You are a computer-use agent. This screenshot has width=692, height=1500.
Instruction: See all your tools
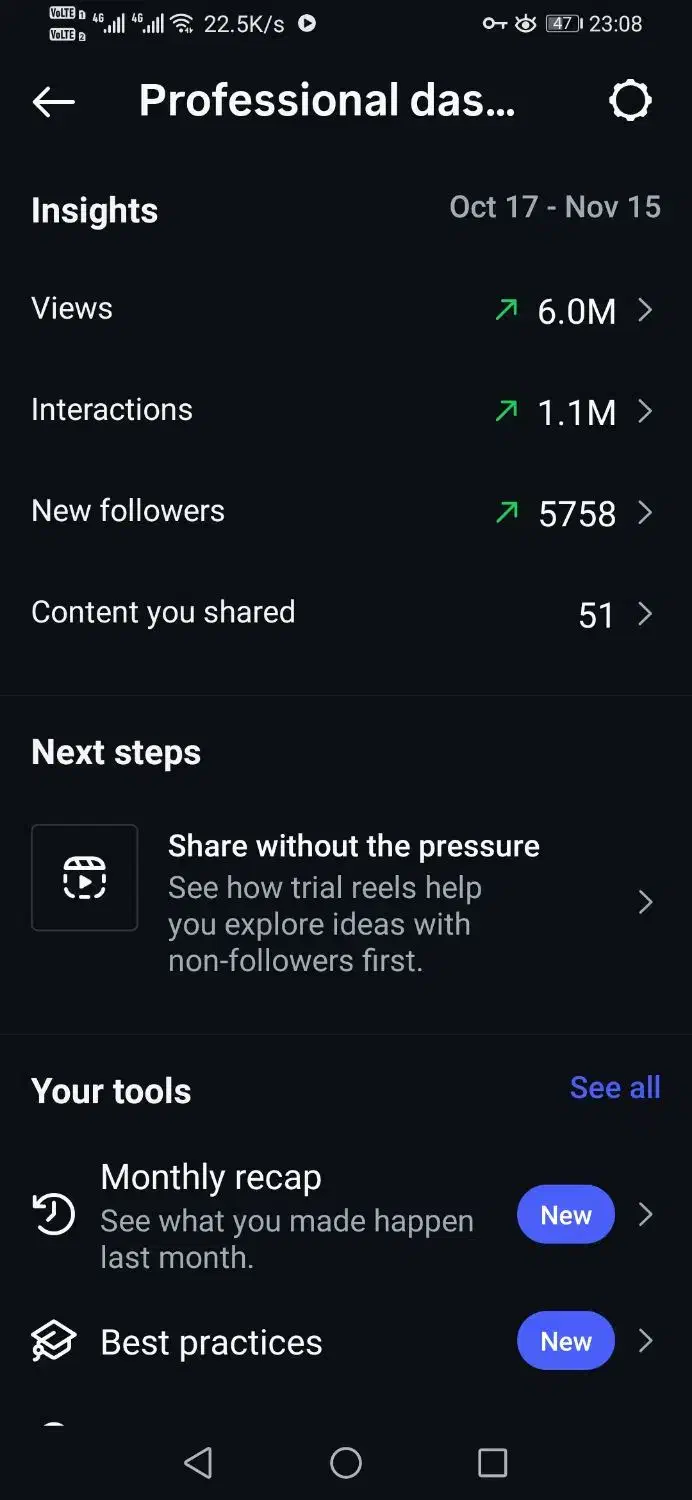click(614, 1088)
